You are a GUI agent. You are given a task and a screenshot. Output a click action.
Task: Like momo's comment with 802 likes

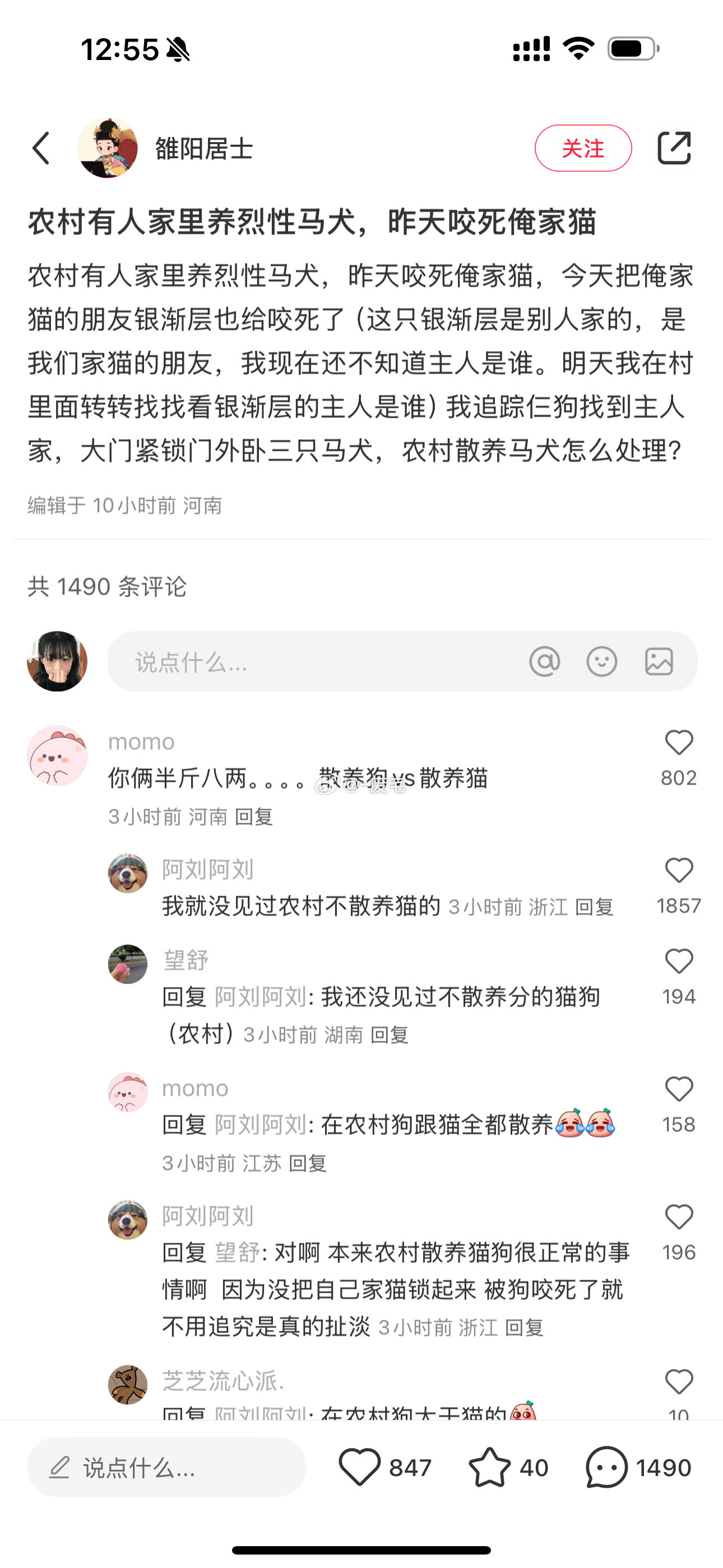[x=679, y=743]
